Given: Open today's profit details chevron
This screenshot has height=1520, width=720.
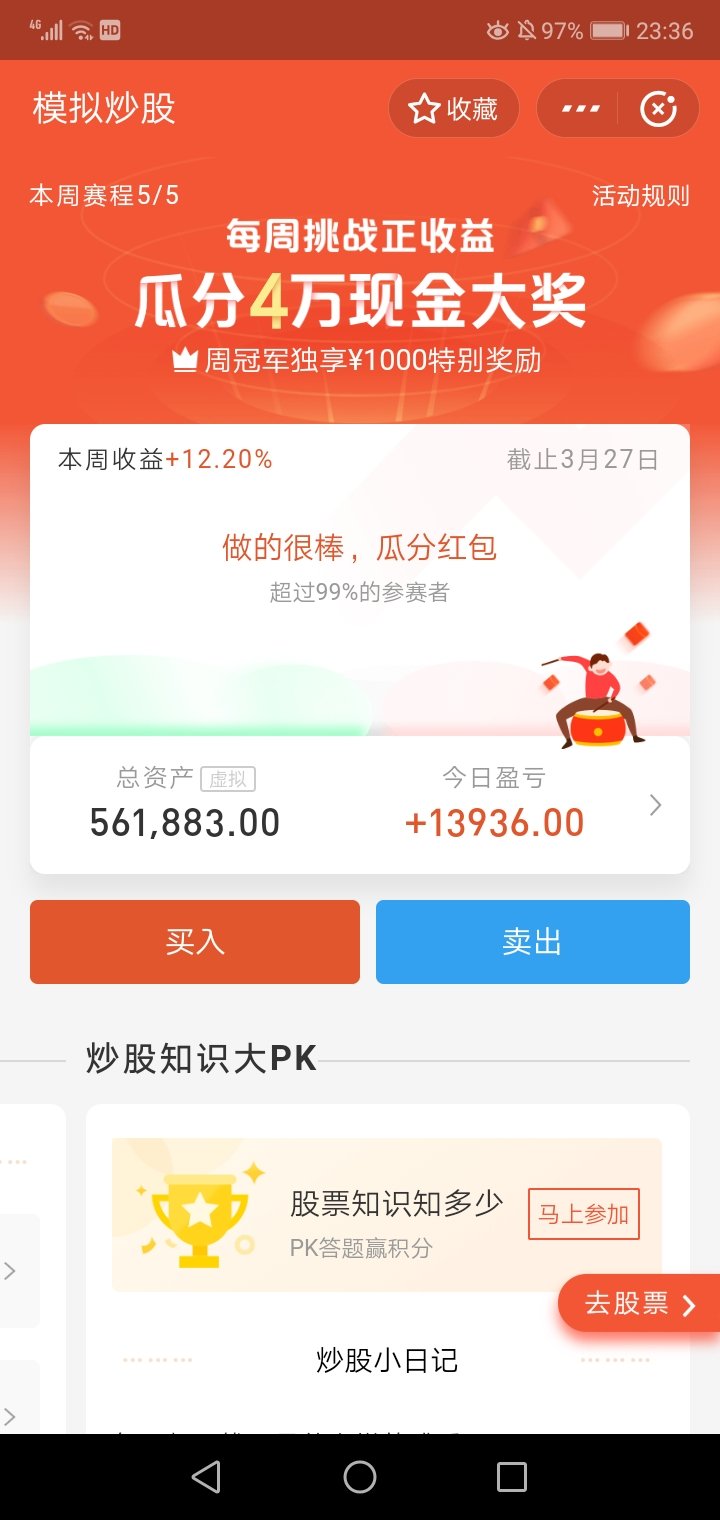Looking at the screenshot, I should 655,805.
